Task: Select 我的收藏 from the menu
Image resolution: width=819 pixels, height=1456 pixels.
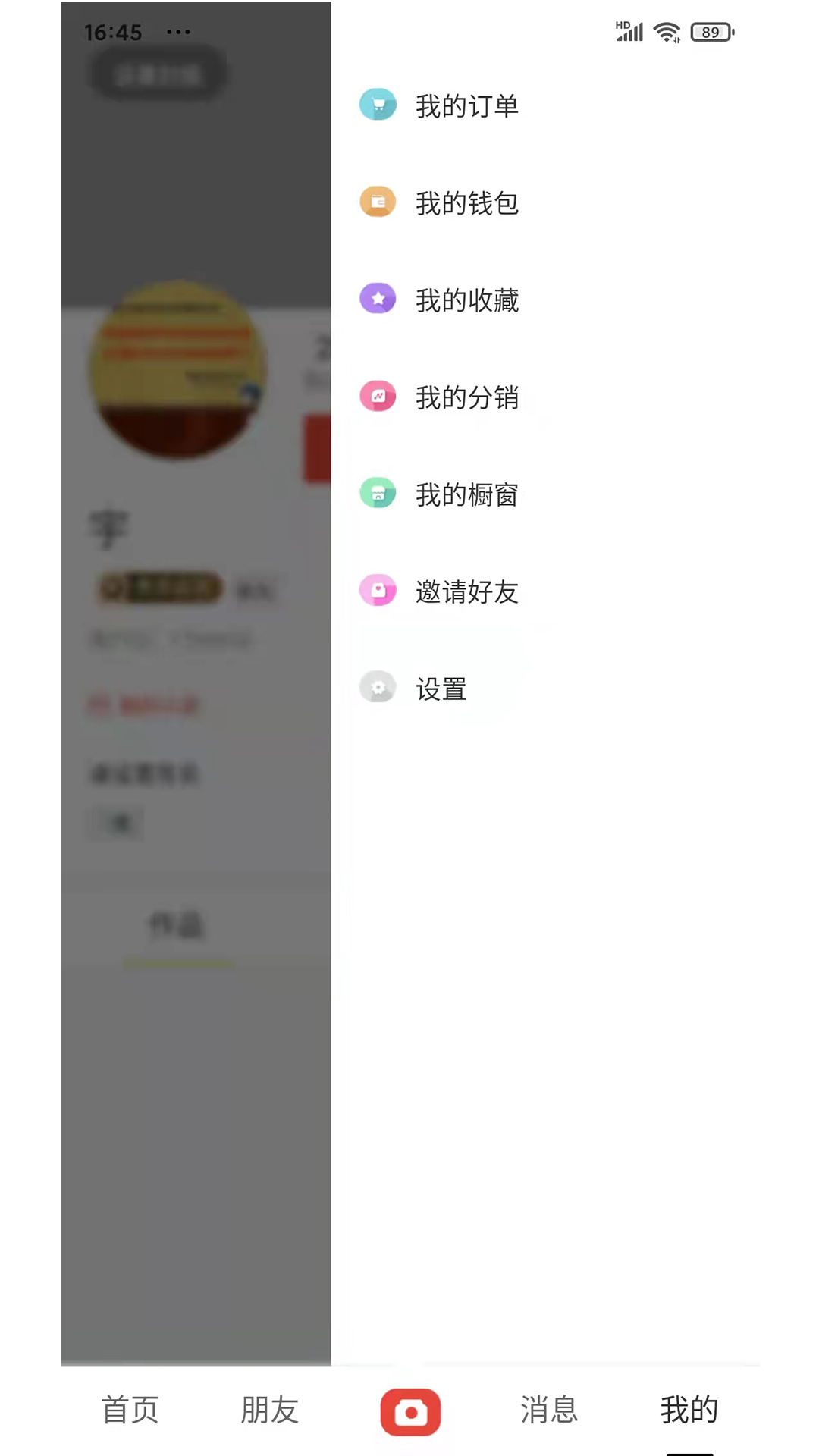Action: pos(467,300)
